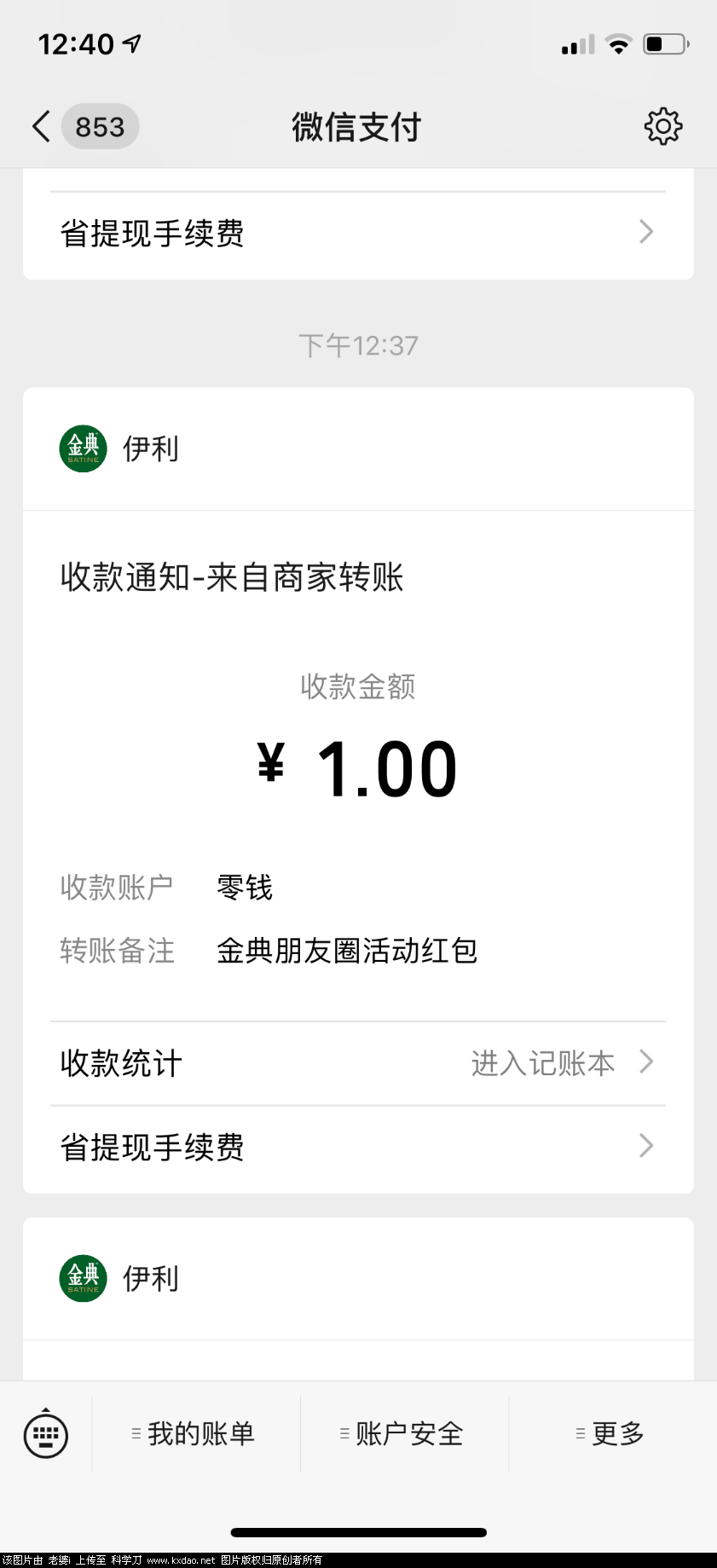
Task: Click the 金典 brand avatar on the first message
Action: pyautogui.click(x=82, y=448)
